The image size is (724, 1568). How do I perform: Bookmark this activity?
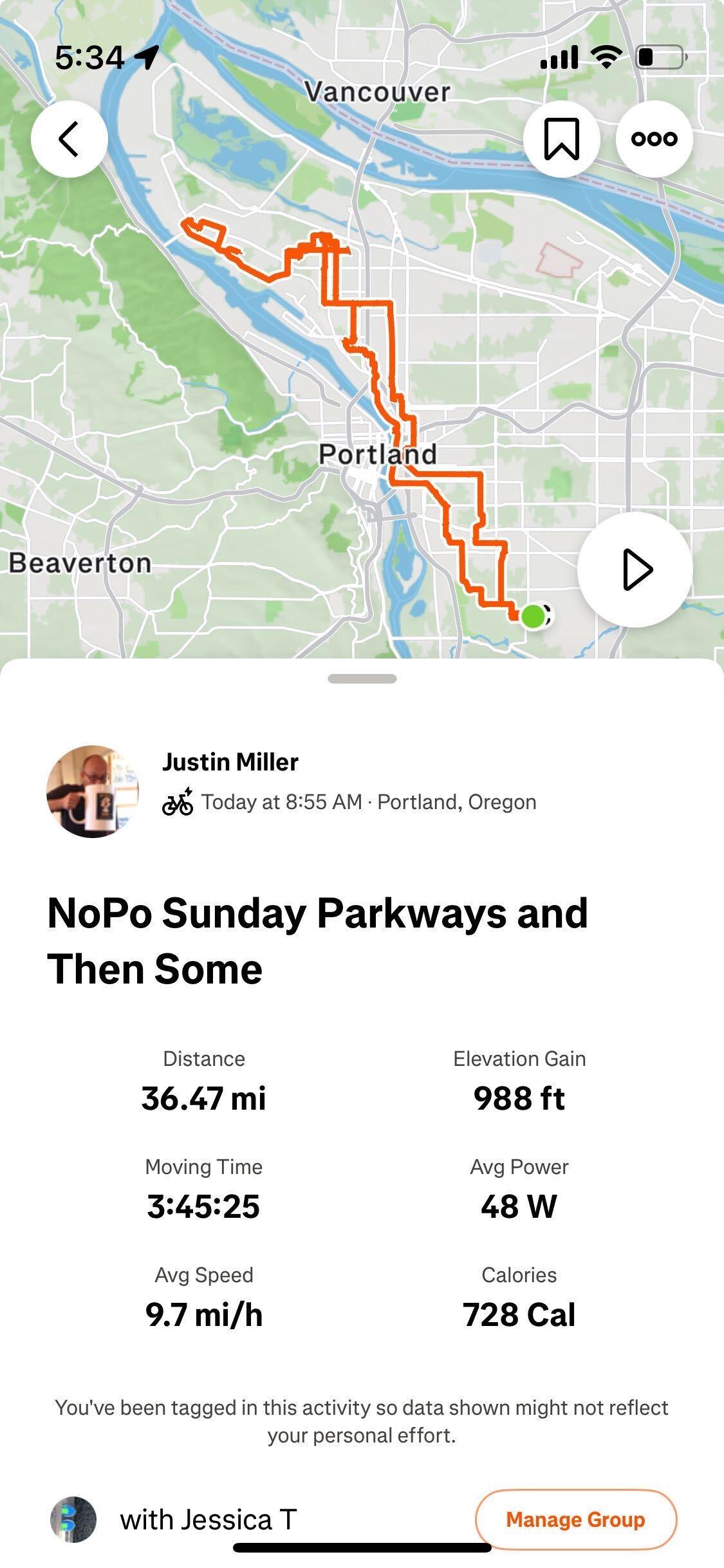(x=561, y=138)
